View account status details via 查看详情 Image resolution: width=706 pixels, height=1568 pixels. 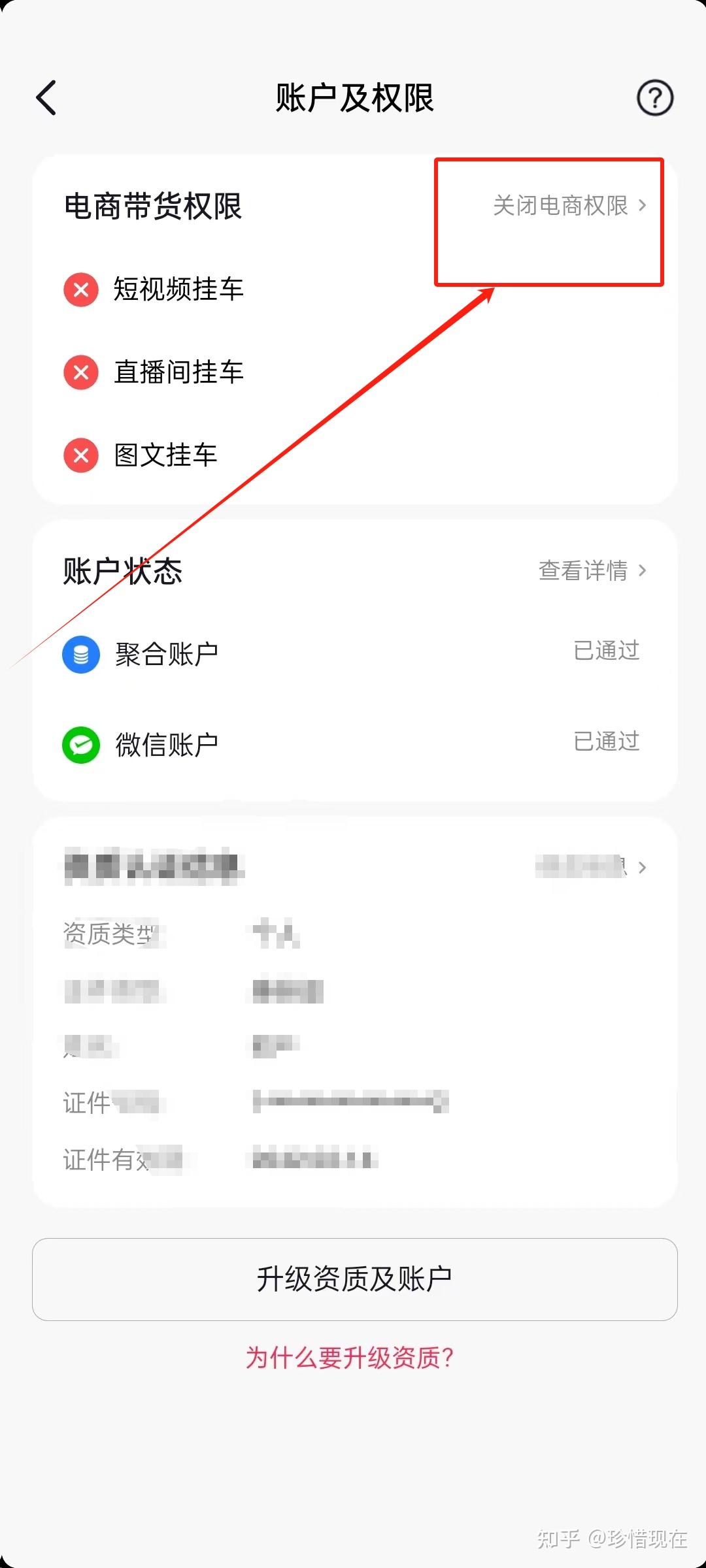593,570
